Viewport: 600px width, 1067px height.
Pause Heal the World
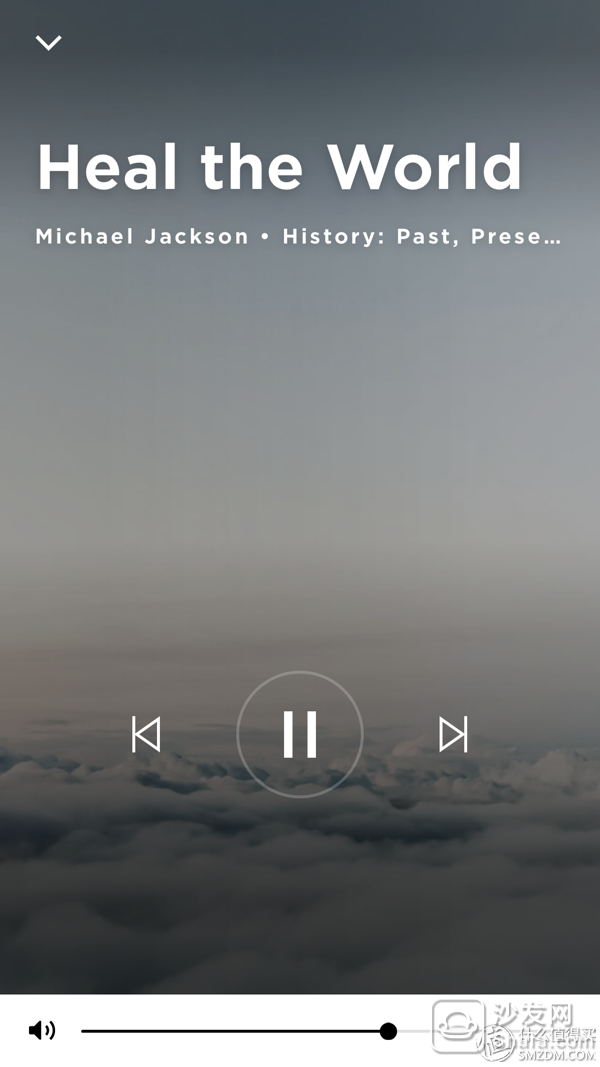click(x=300, y=734)
